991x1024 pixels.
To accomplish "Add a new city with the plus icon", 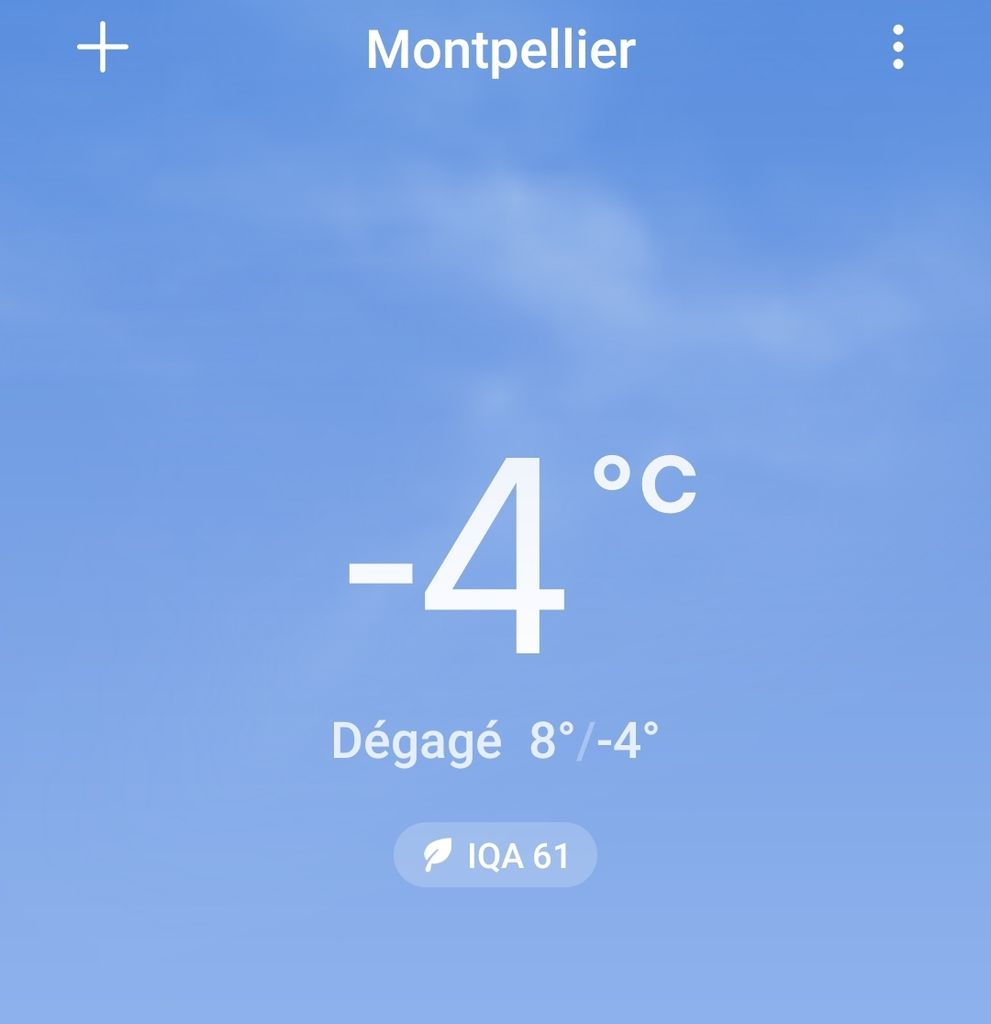I will (103, 48).
